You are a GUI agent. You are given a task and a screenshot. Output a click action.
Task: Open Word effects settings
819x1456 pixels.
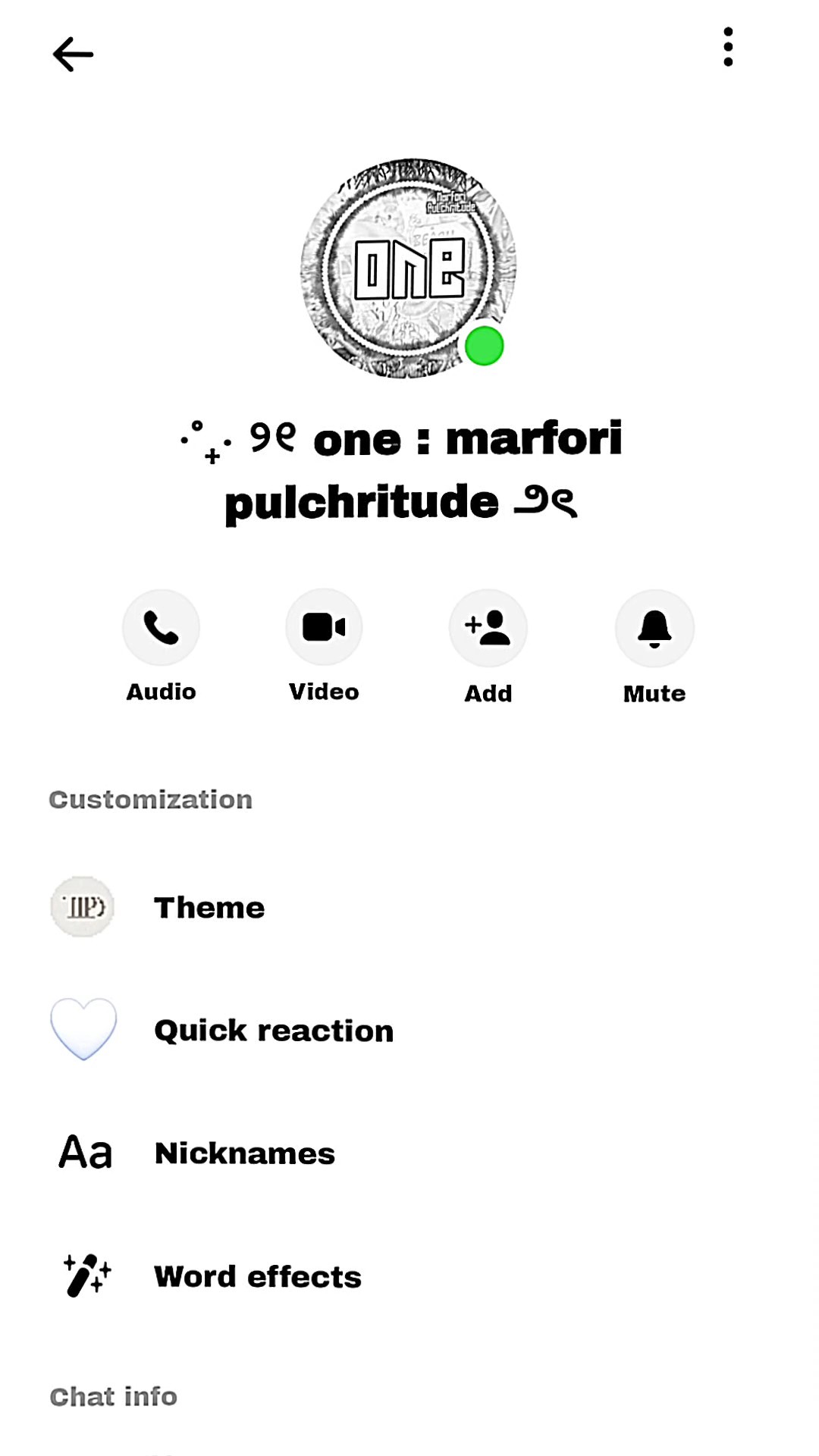257,1276
